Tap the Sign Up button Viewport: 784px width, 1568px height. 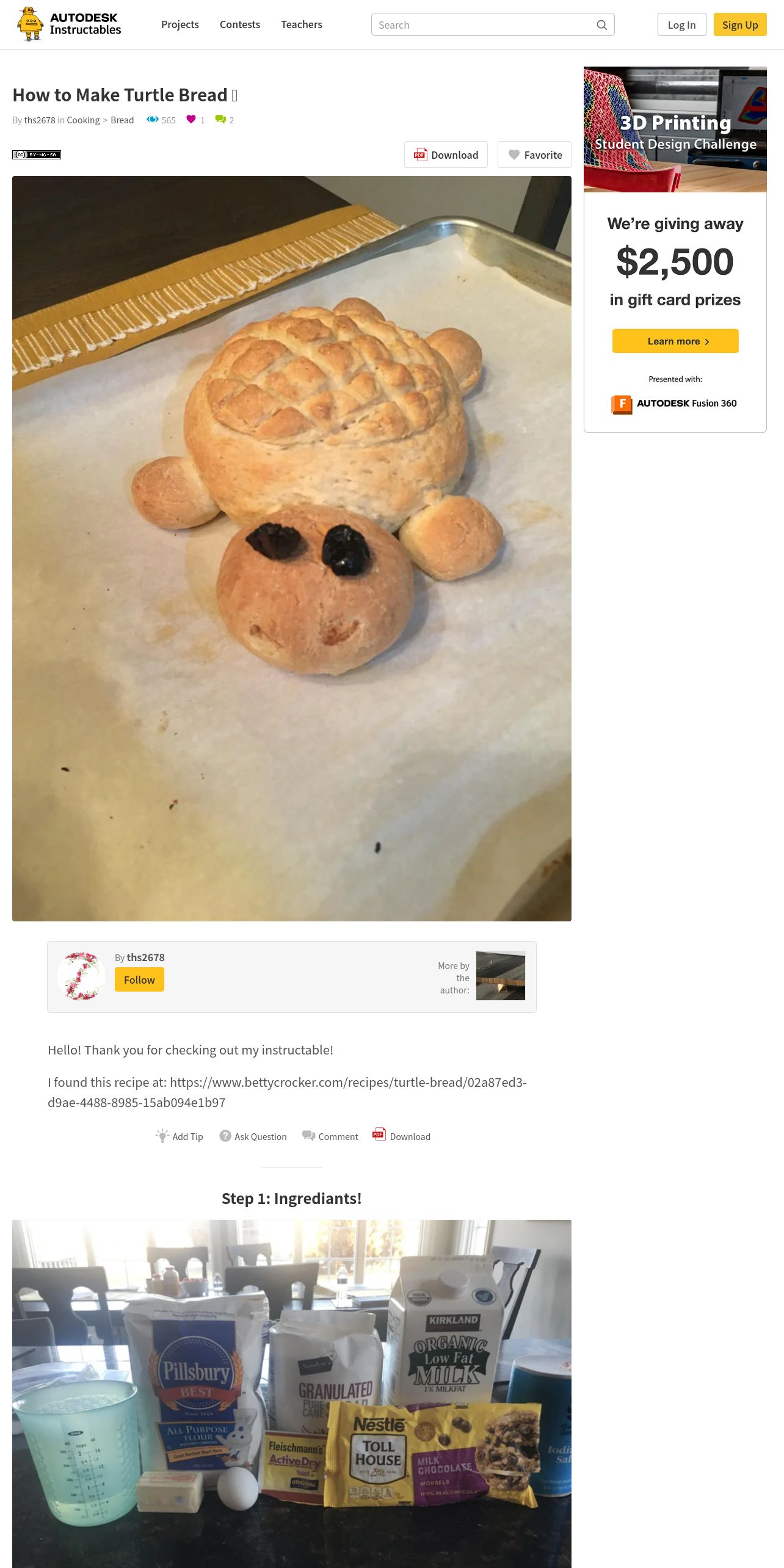[740, 25]
